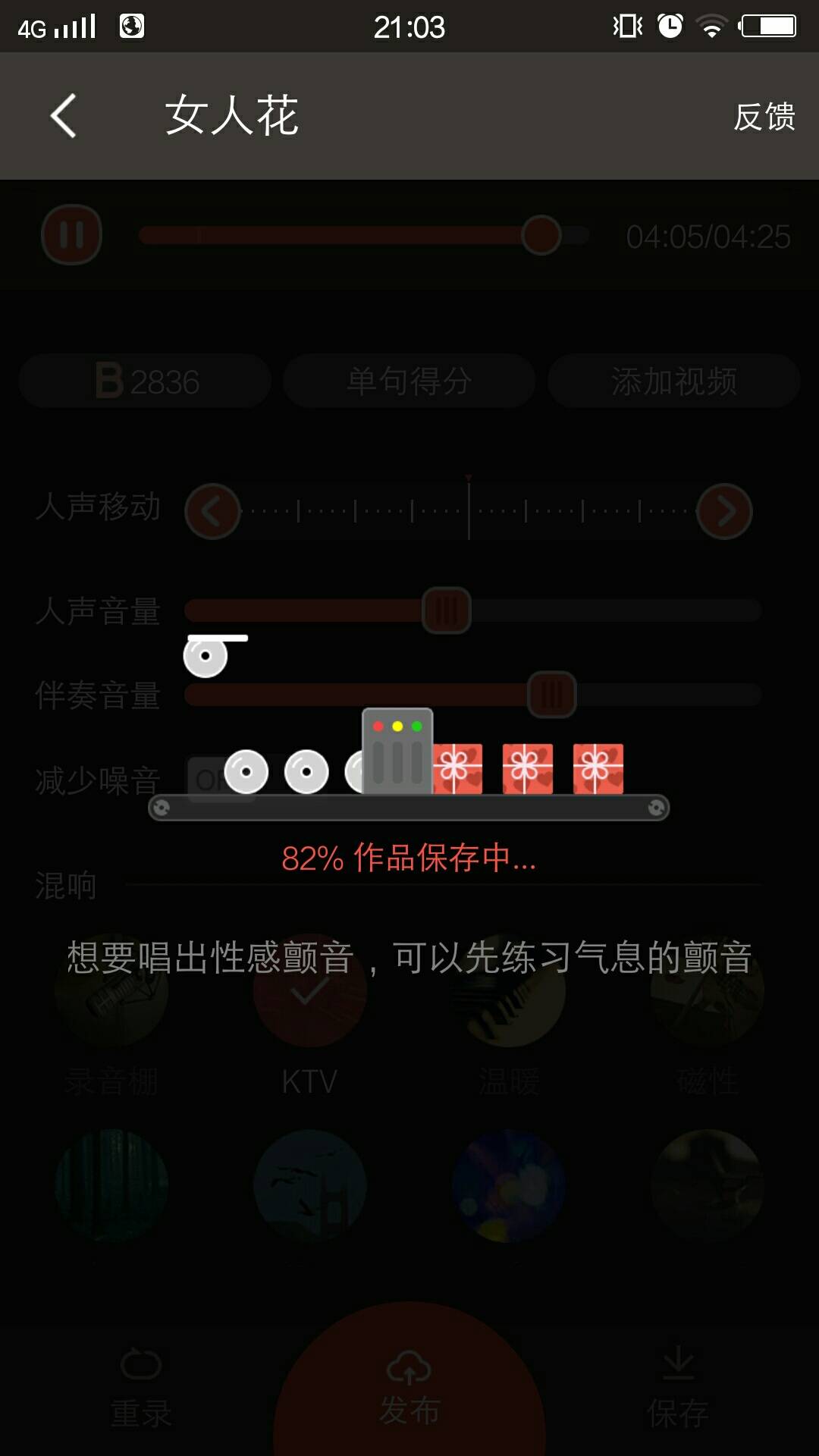Open the B 2836 score badge
This screenshot has height=1456, width=819.
click(x=146, y=381)
